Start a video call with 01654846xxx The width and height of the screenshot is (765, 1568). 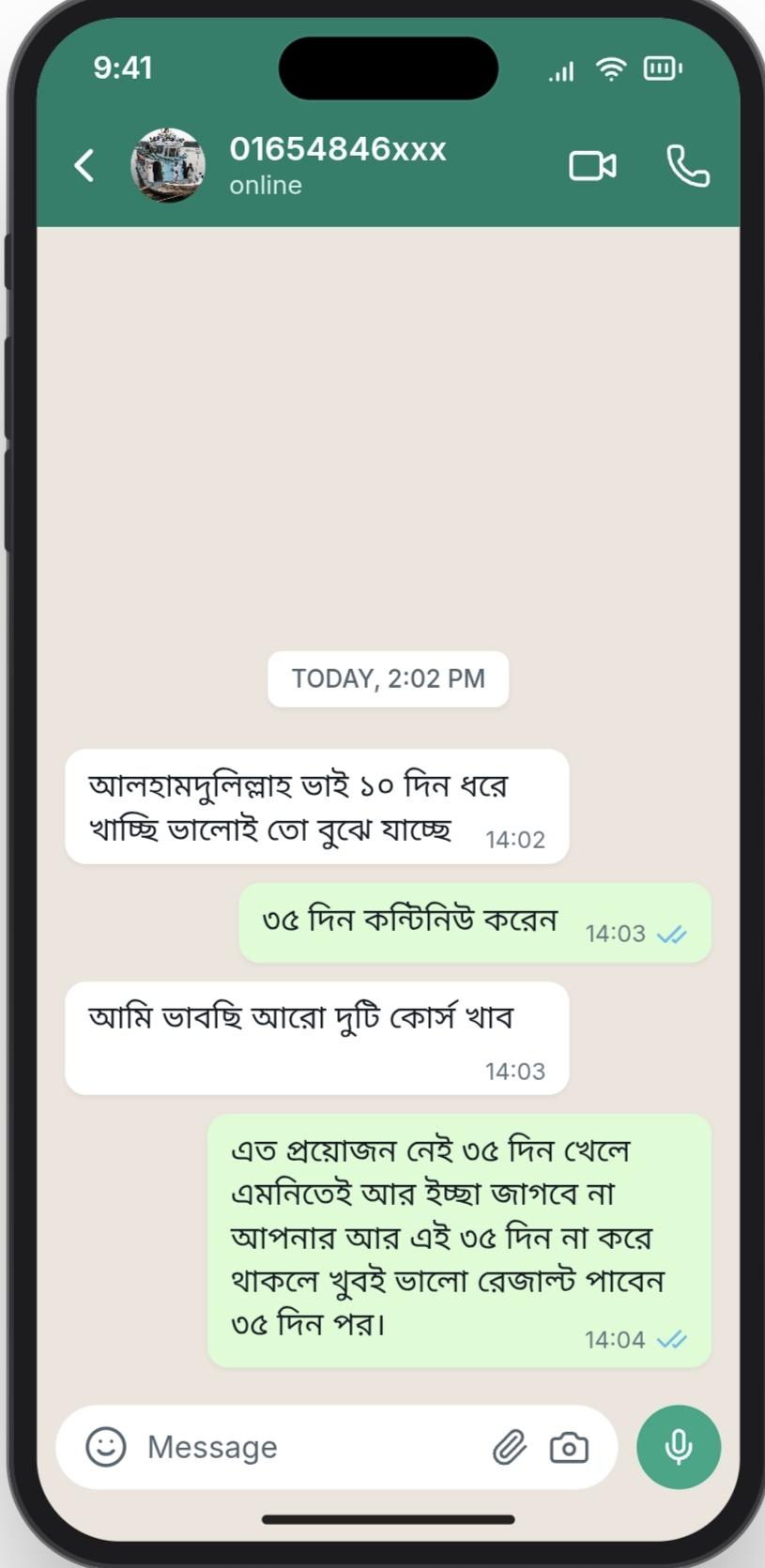[x=593, y=166]
